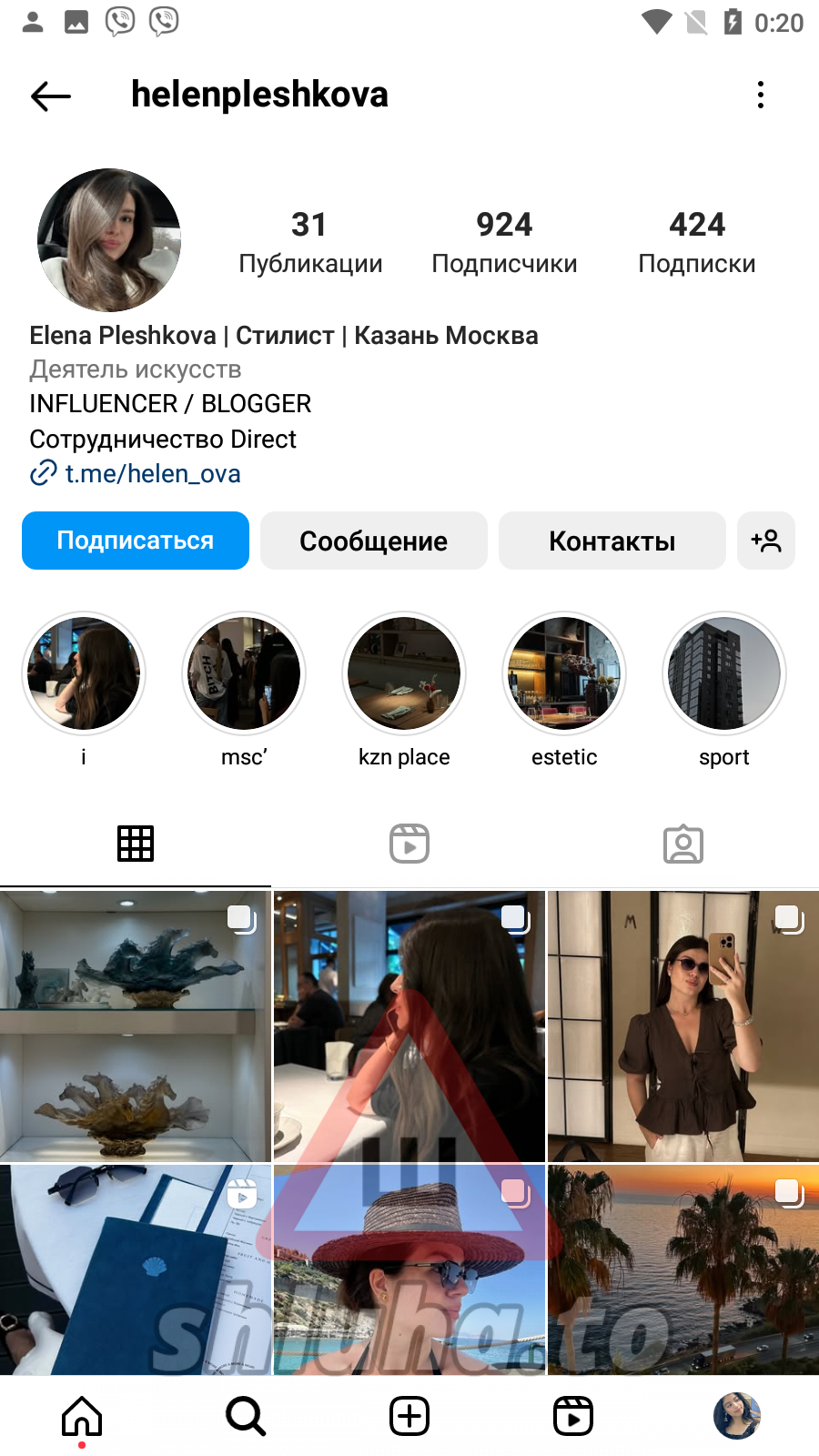819x1456 pixels.
Task: View the 924 Подписчики list
Action: point(504,242)
